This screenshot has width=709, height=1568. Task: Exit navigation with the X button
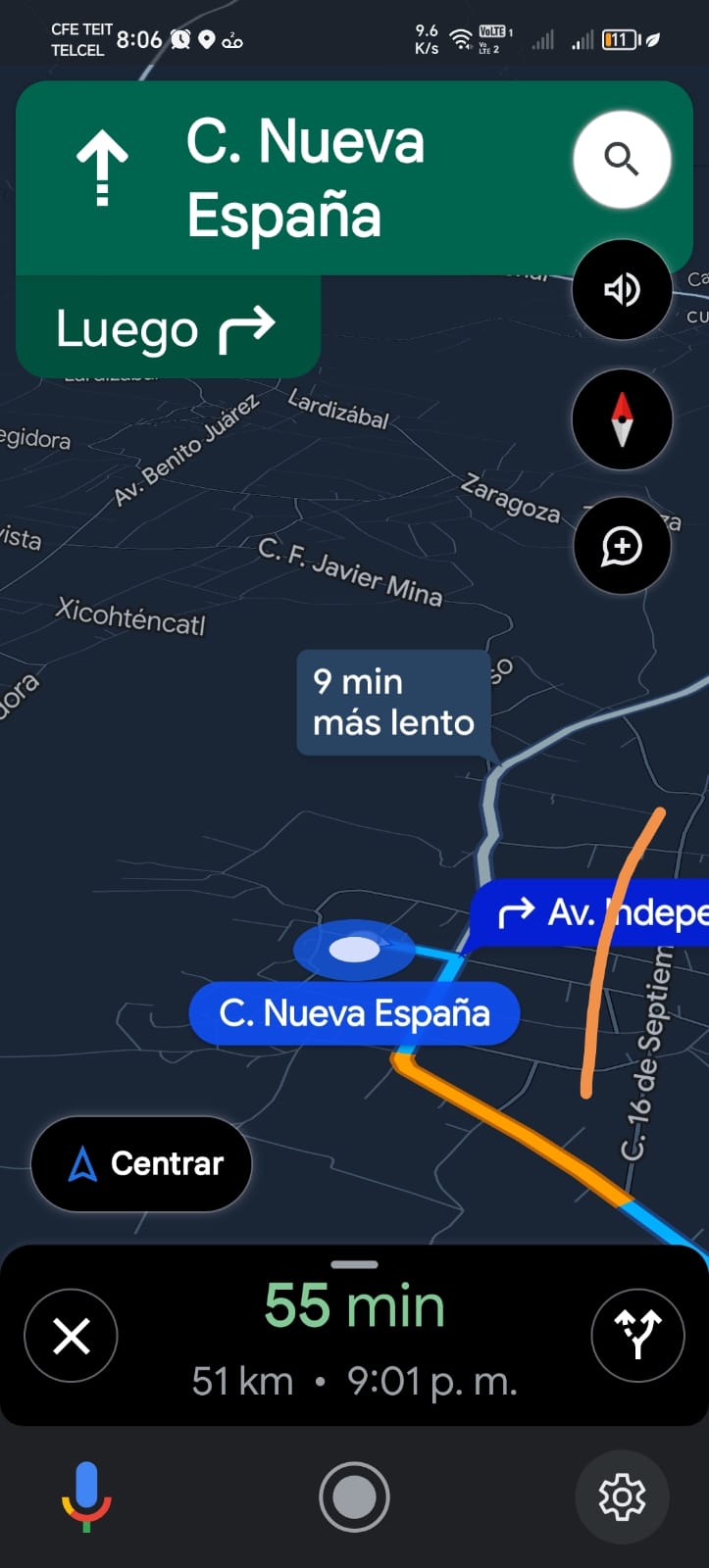click(x=71, y=1336)
